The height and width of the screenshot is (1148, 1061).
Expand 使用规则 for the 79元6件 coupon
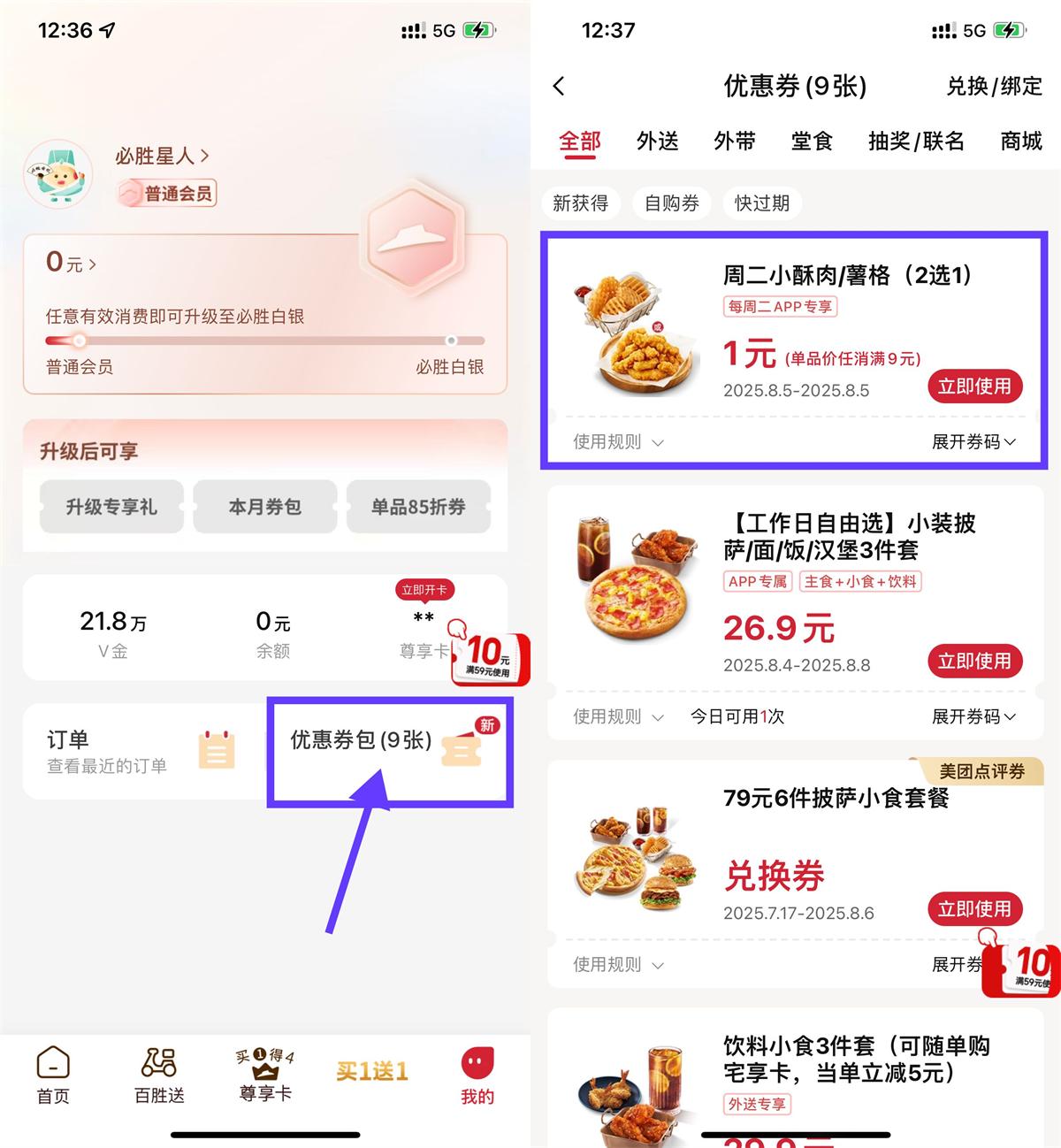click(x=617, y=964)
